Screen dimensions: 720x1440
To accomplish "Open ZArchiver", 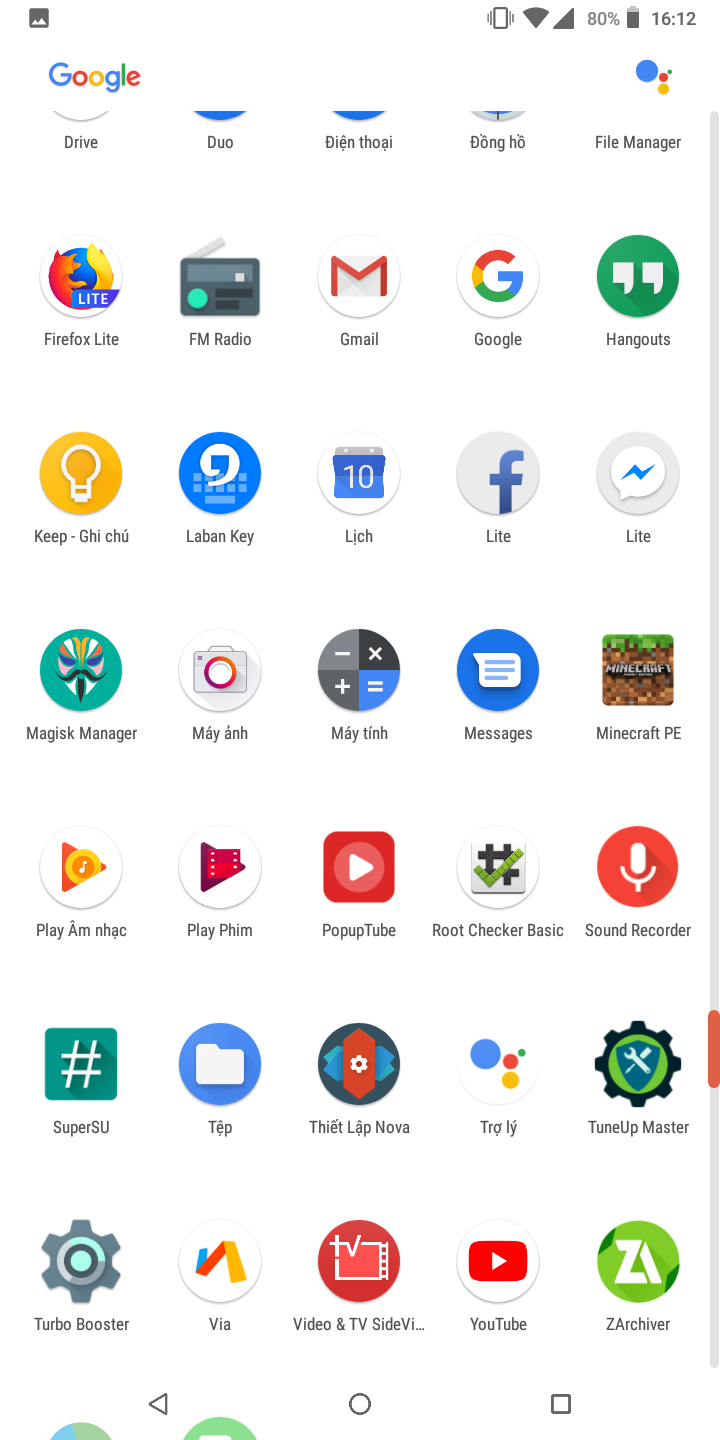I will tap(638, 1262).
